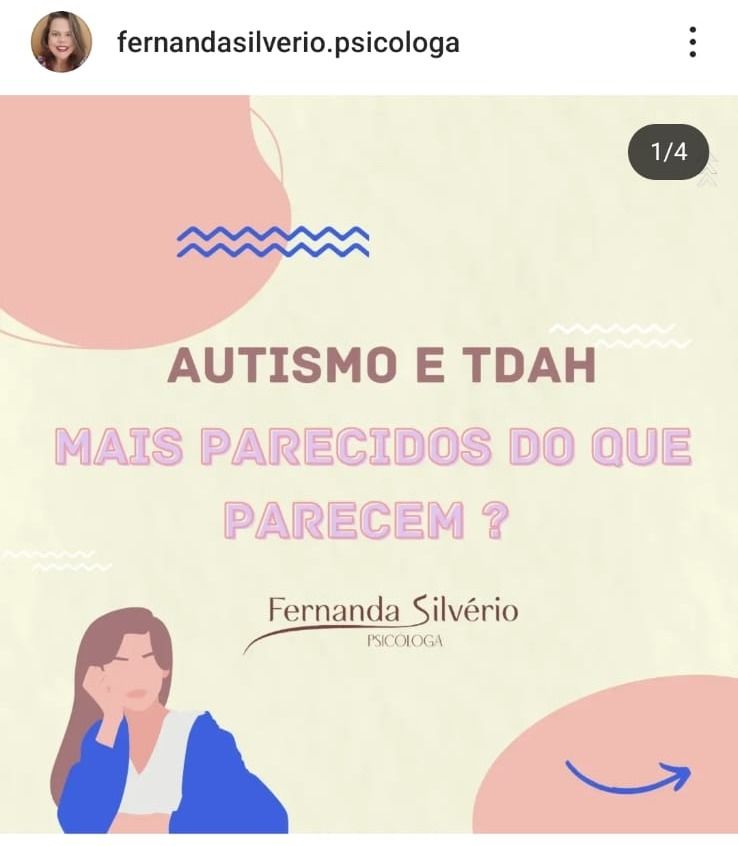The width and height of the screenshot is (738, 846).
Task: Click the PARECEM ? question text
Action: (372, 519)
